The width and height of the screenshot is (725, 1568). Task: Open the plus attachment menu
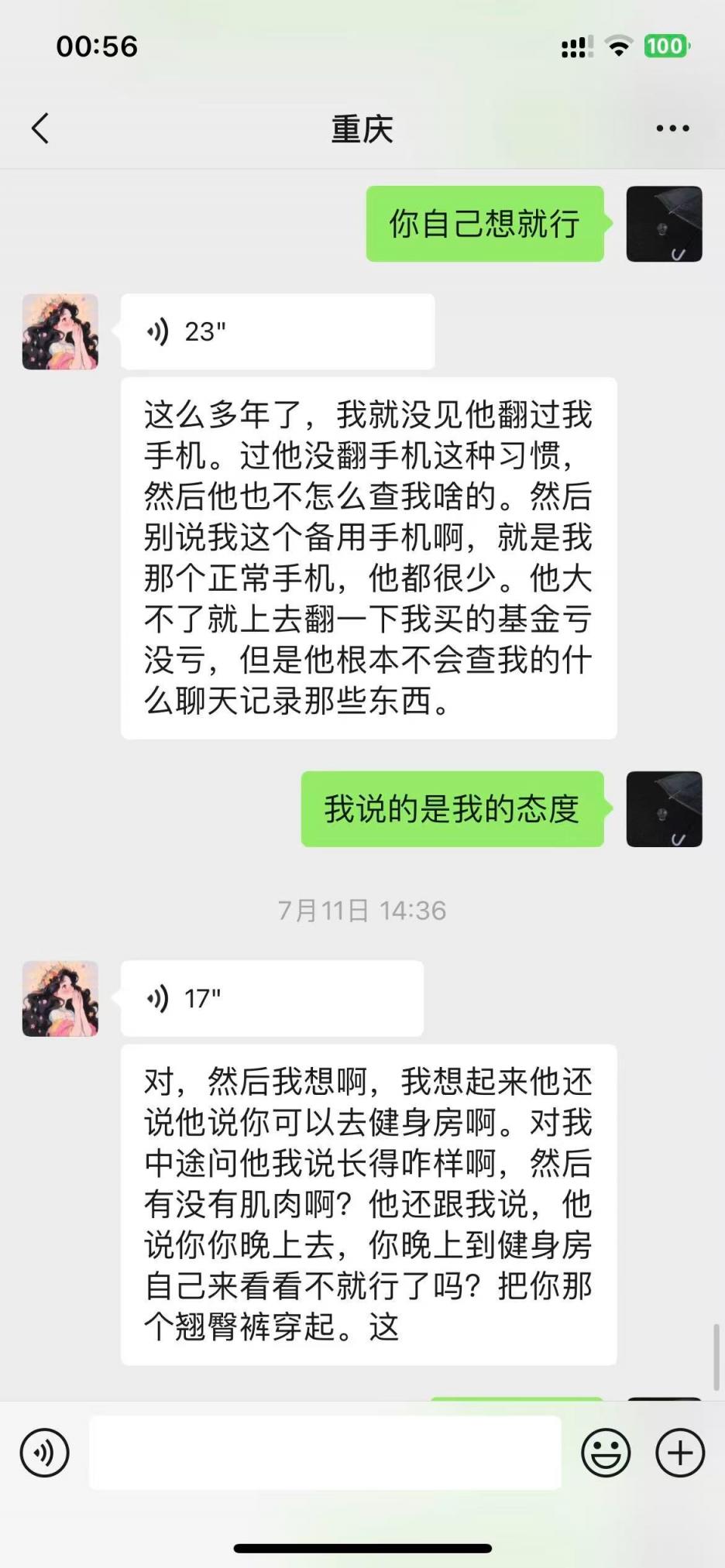click(679, 1453)
